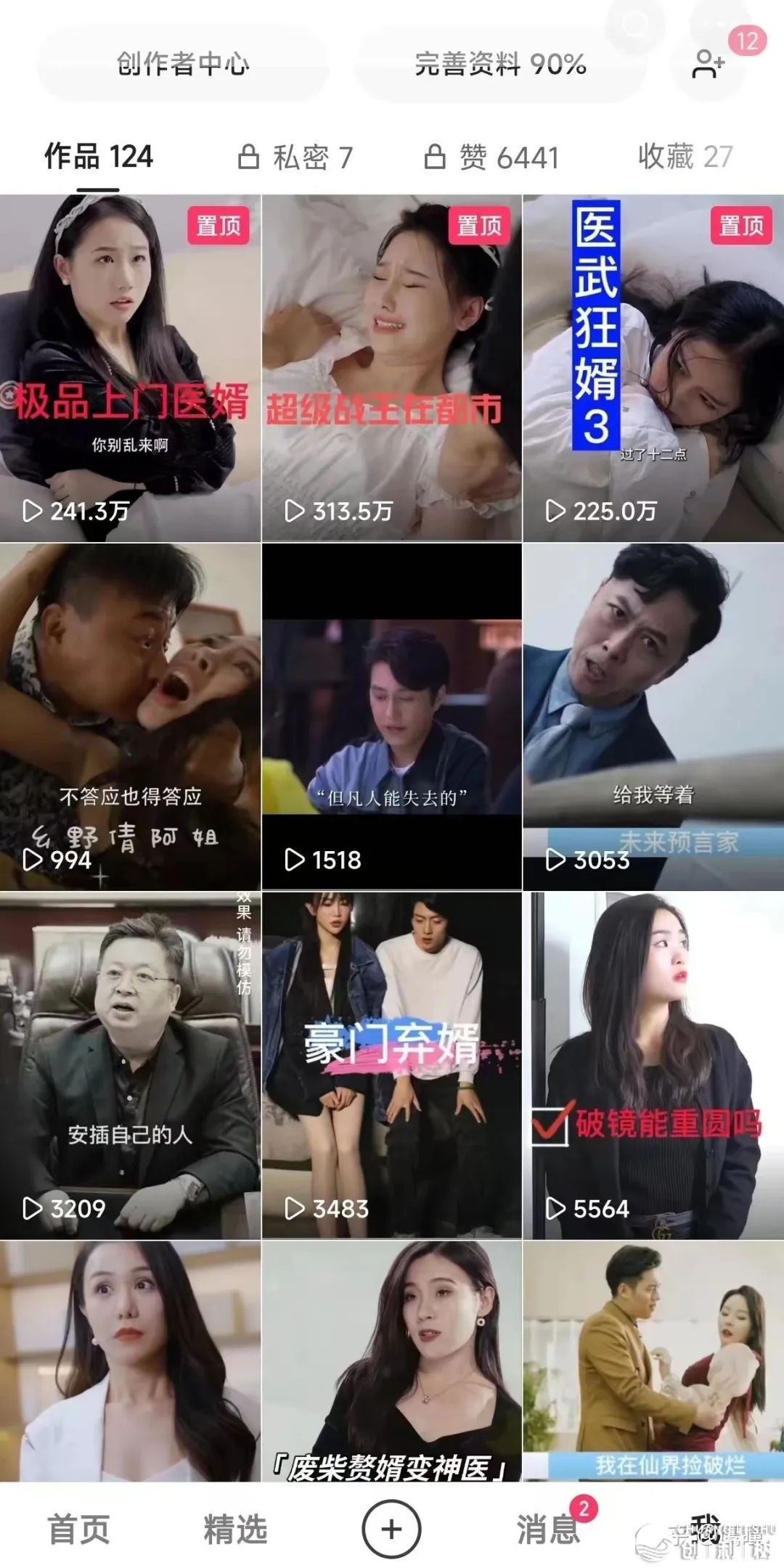Image resolution: width=784 pixels, height=1568 pixels.
Task: Switch to 精选 in bottom navigation
Action: click(235, 1529)
